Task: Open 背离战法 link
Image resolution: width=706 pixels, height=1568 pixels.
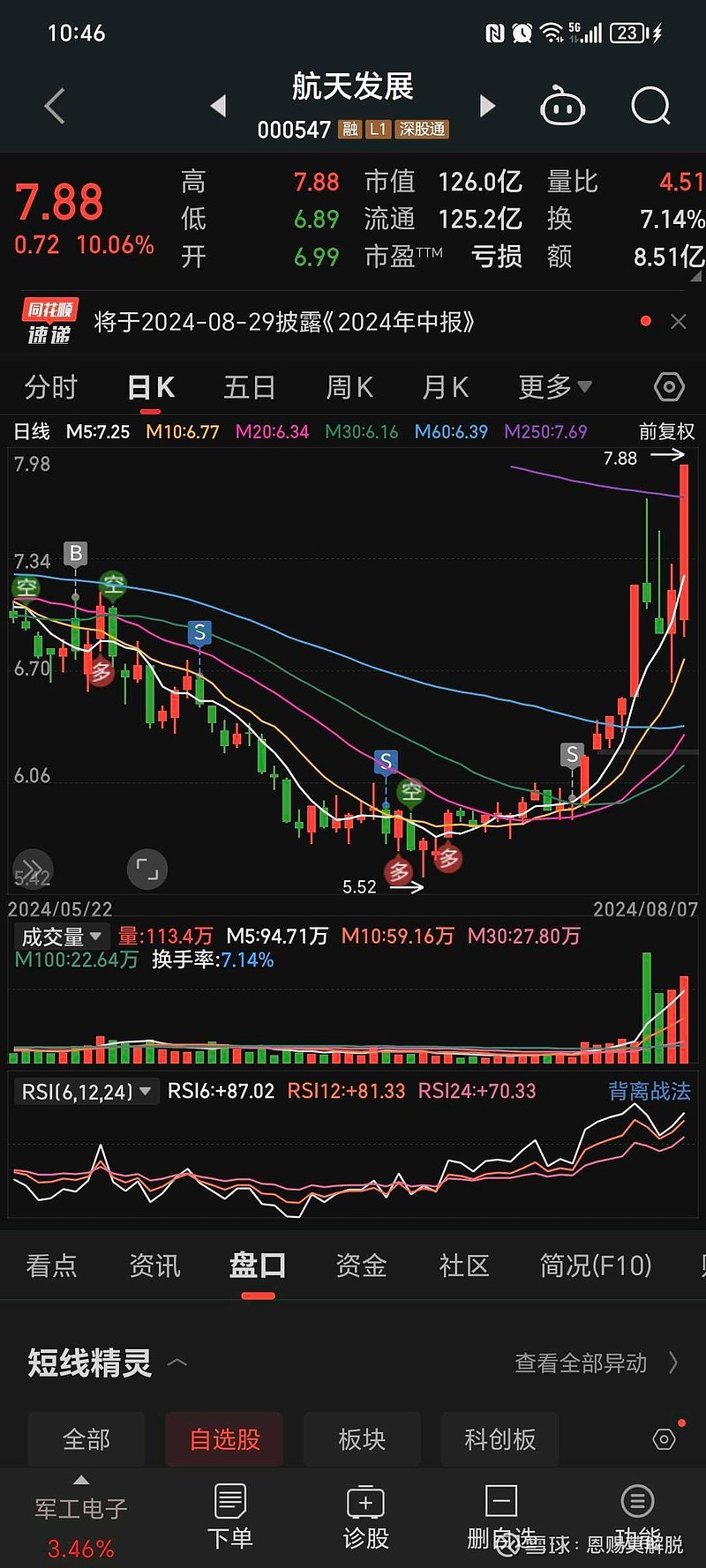Action: (649, 1092)
